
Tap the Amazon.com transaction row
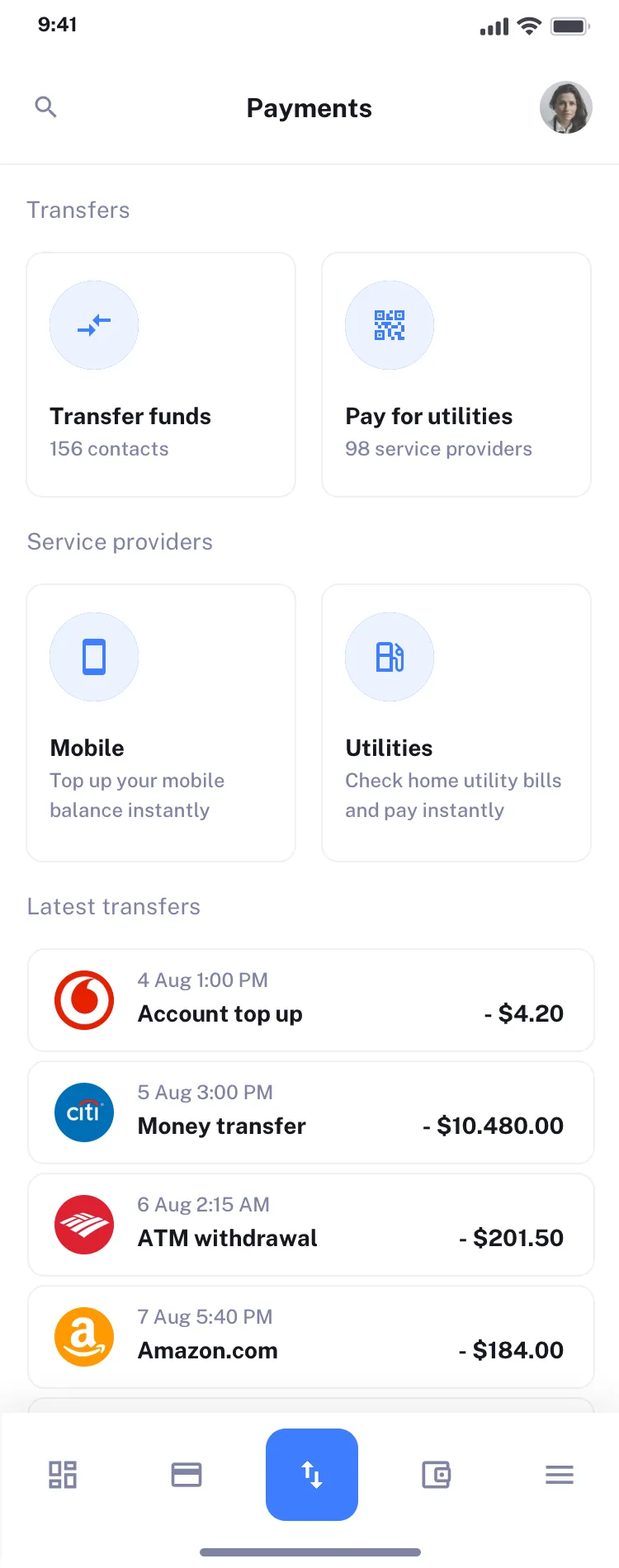(x=309, y=1337)
